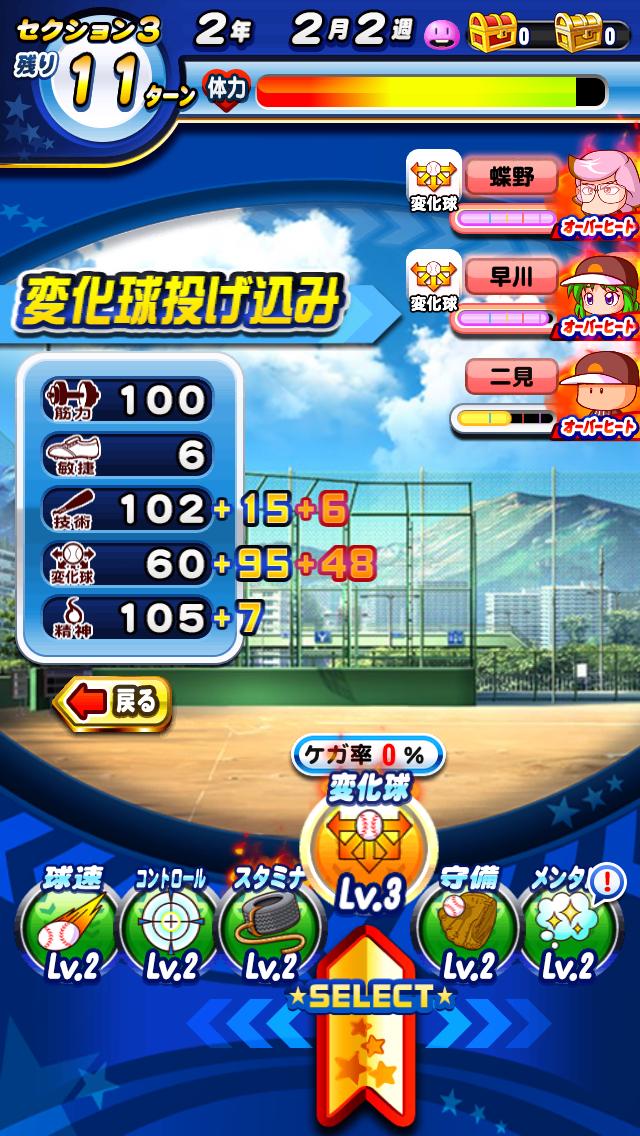Viewport: 640px width, 1136px height.
Task: Go back with the 戻る button
Action: 112,703
